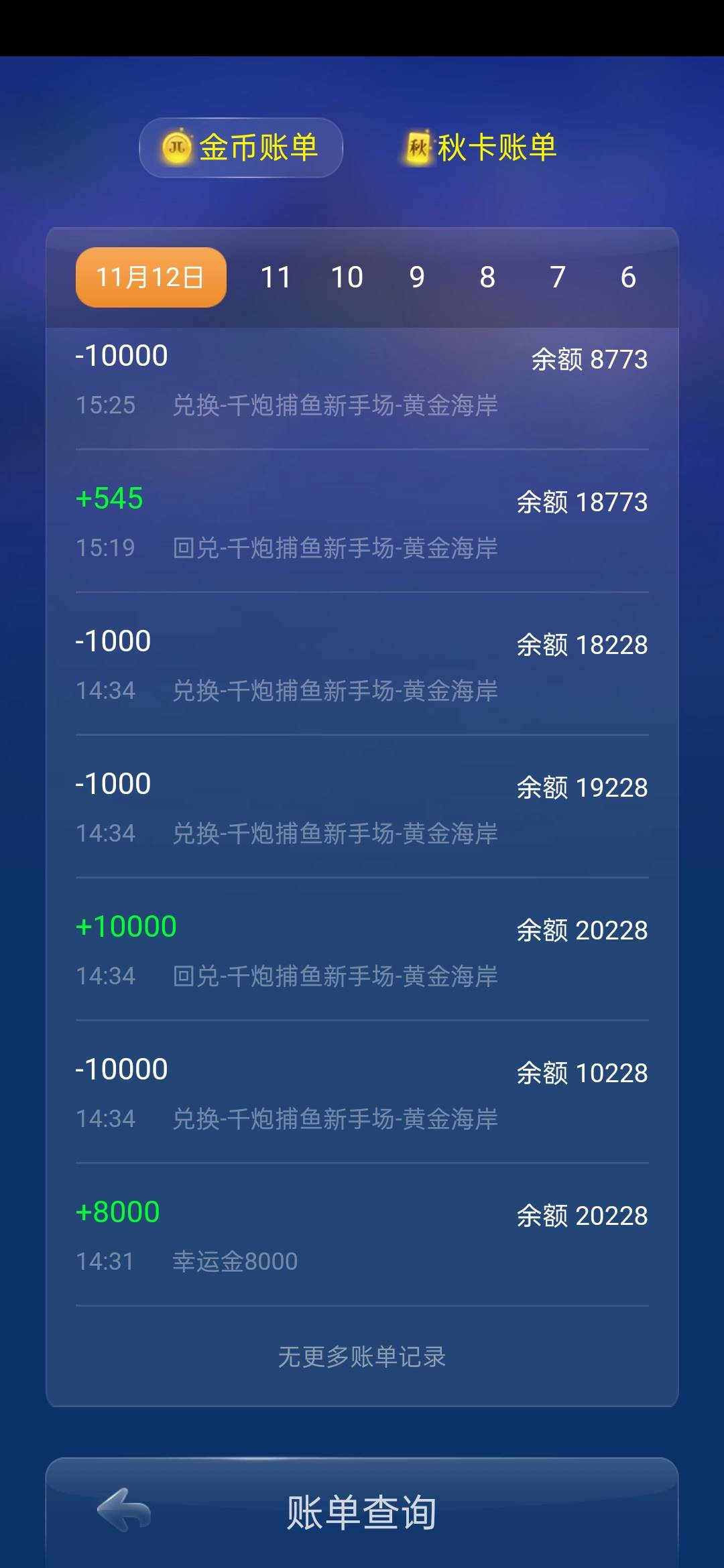Select date 7 in the date row
The width and height of the screenshot is (724, 1568).
pos(557,276)
